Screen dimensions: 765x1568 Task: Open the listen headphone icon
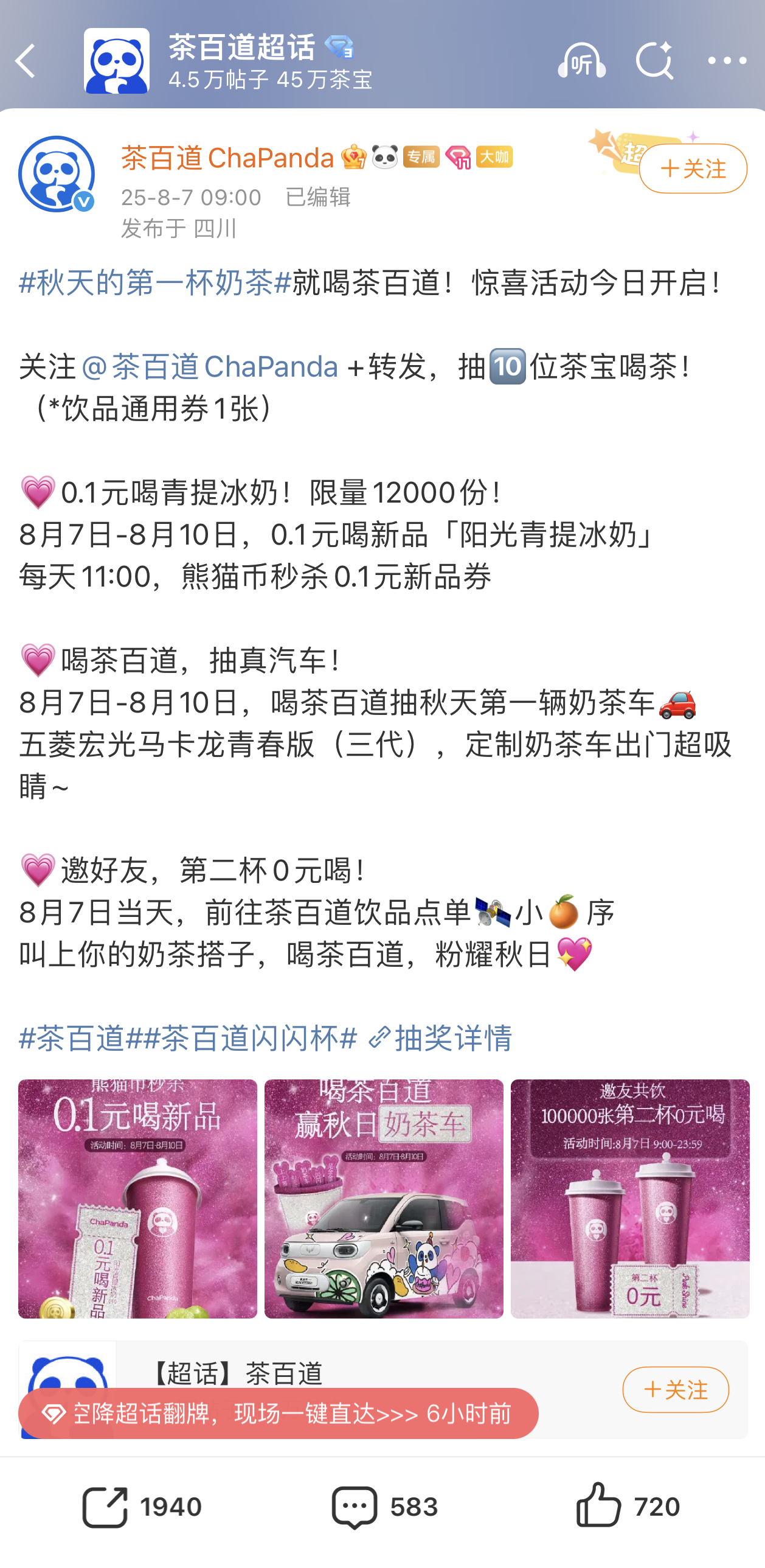581,61
